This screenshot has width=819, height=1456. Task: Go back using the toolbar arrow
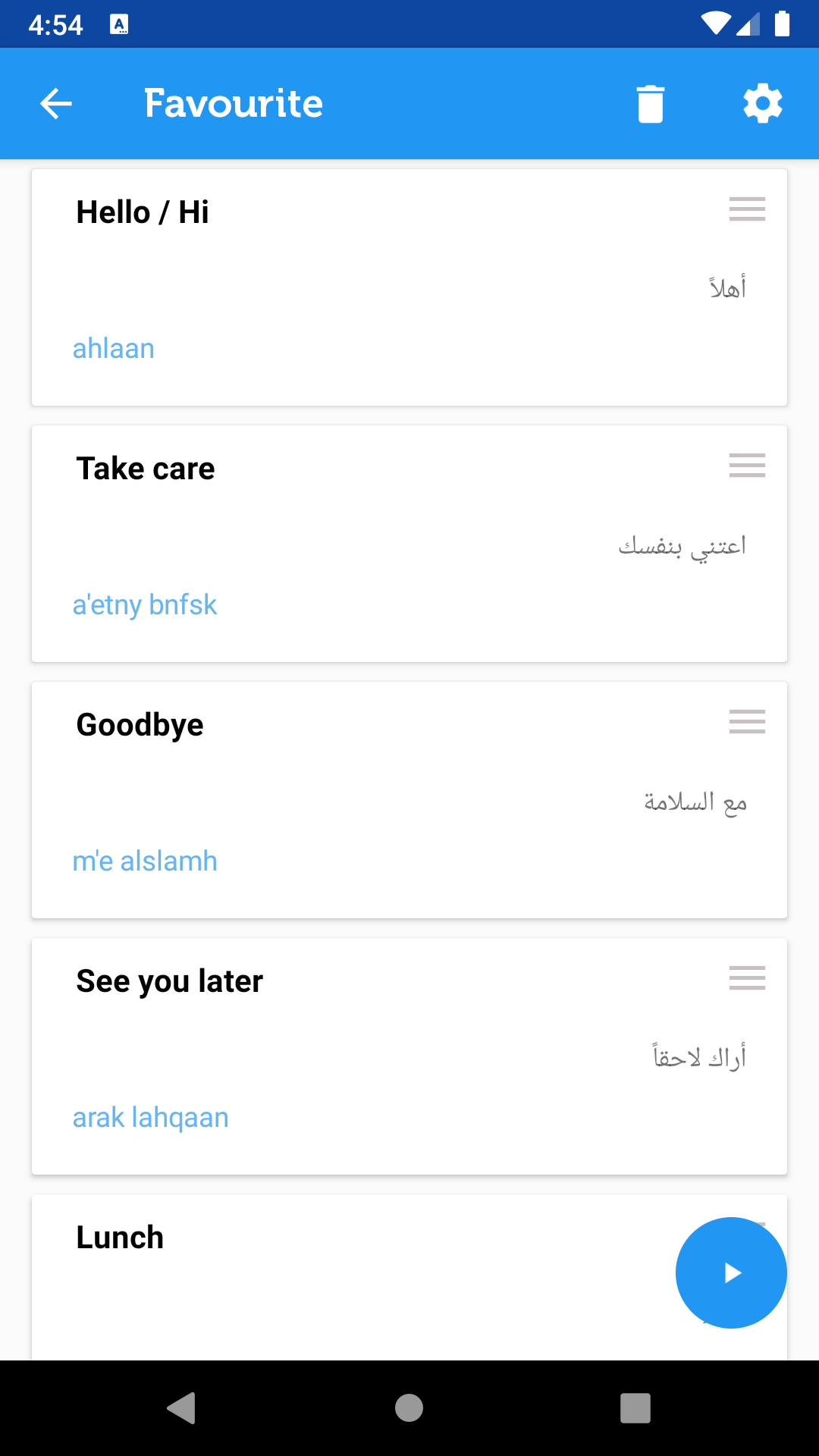pyautogui.click(x=56, y=104)
